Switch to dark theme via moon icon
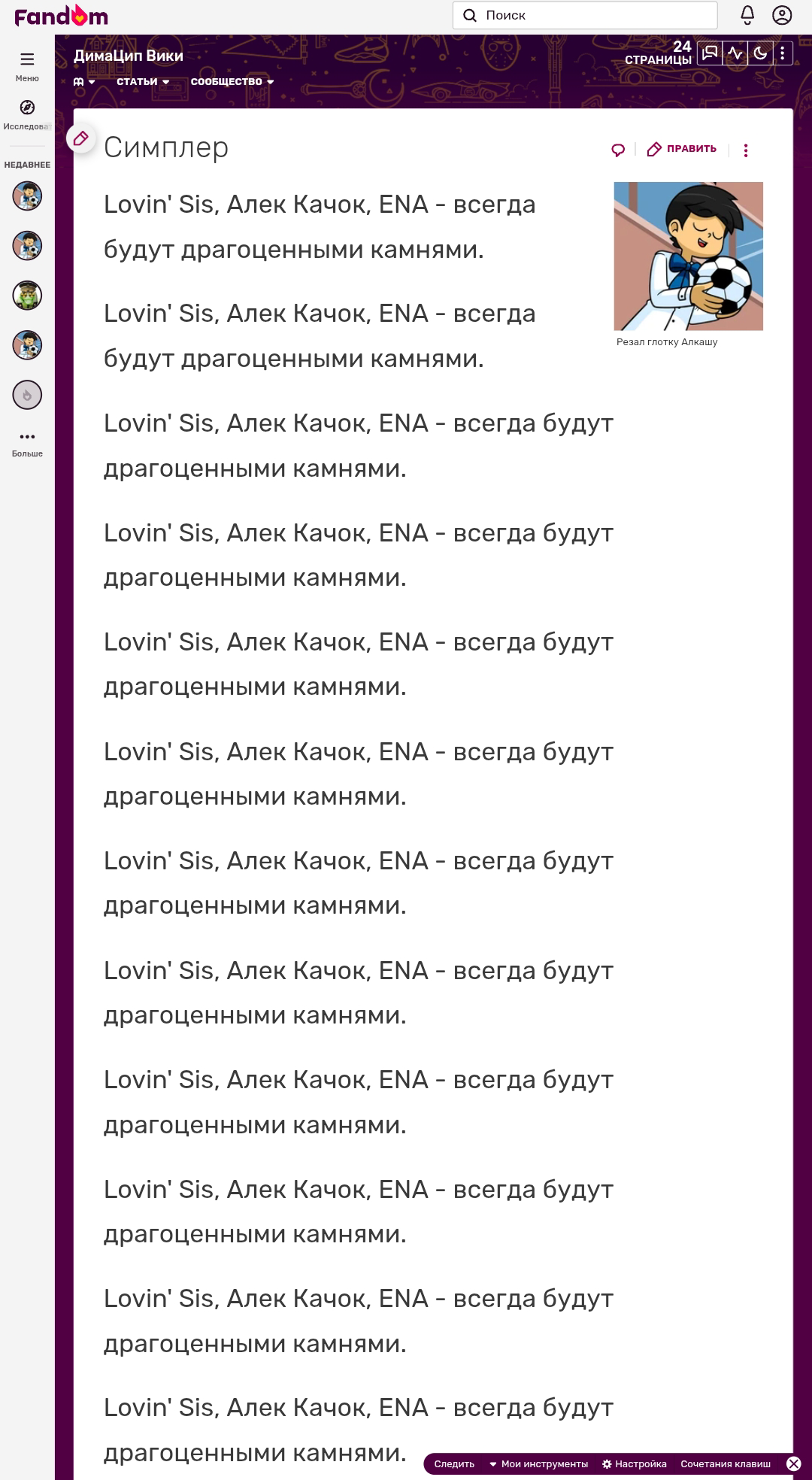 pyautogui.click(x=760, y=53)
